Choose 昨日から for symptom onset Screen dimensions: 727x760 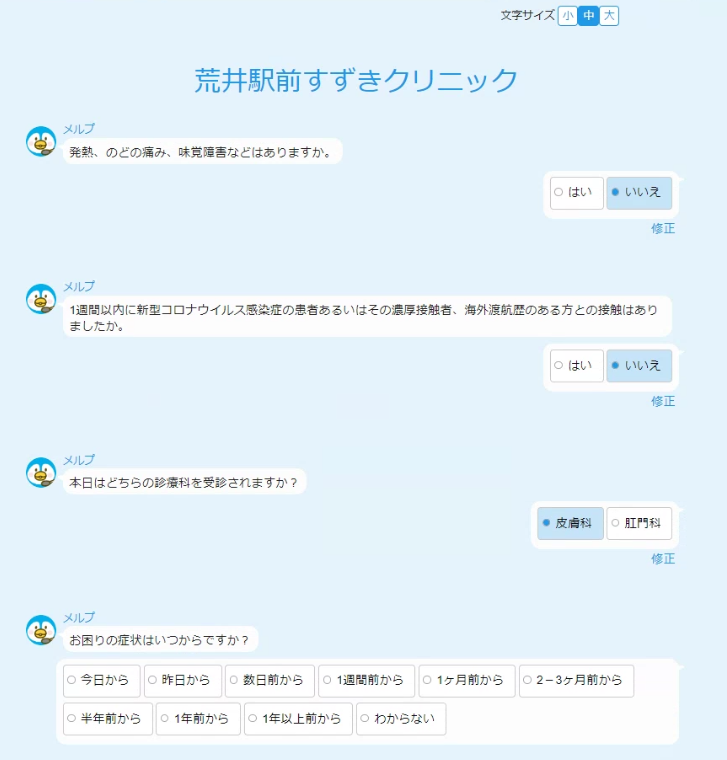pos(183,681)
